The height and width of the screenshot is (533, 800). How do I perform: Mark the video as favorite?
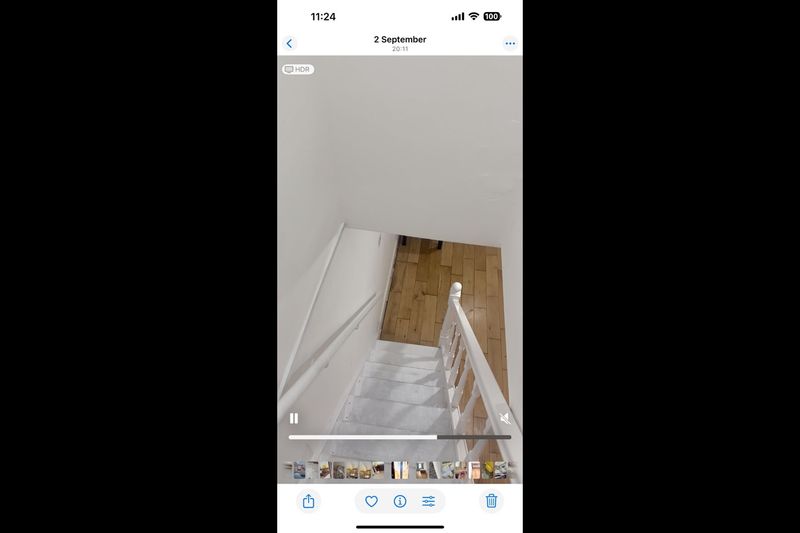coord(371,501)
